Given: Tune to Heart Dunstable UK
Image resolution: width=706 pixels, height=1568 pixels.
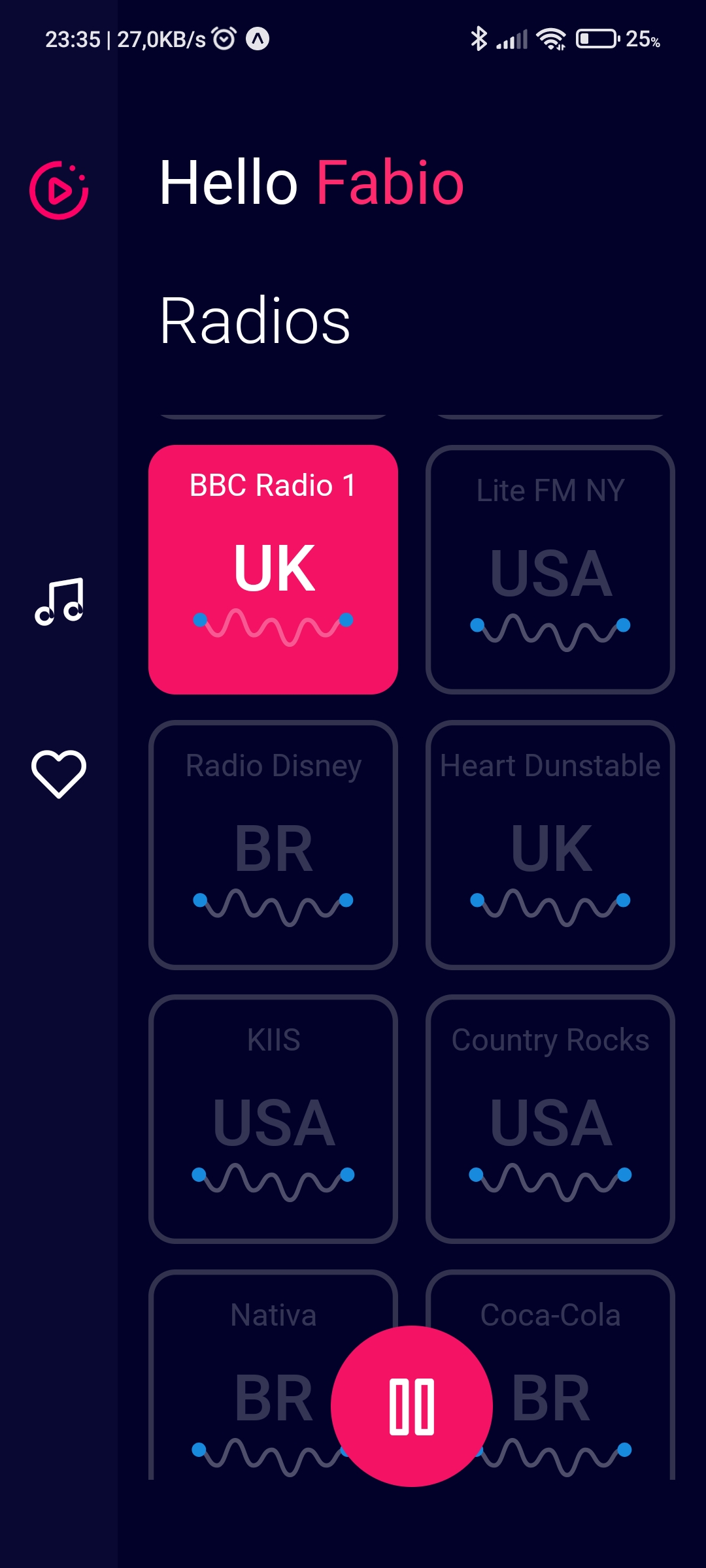Looking at the screenshot, I should [x=550, y=844].
